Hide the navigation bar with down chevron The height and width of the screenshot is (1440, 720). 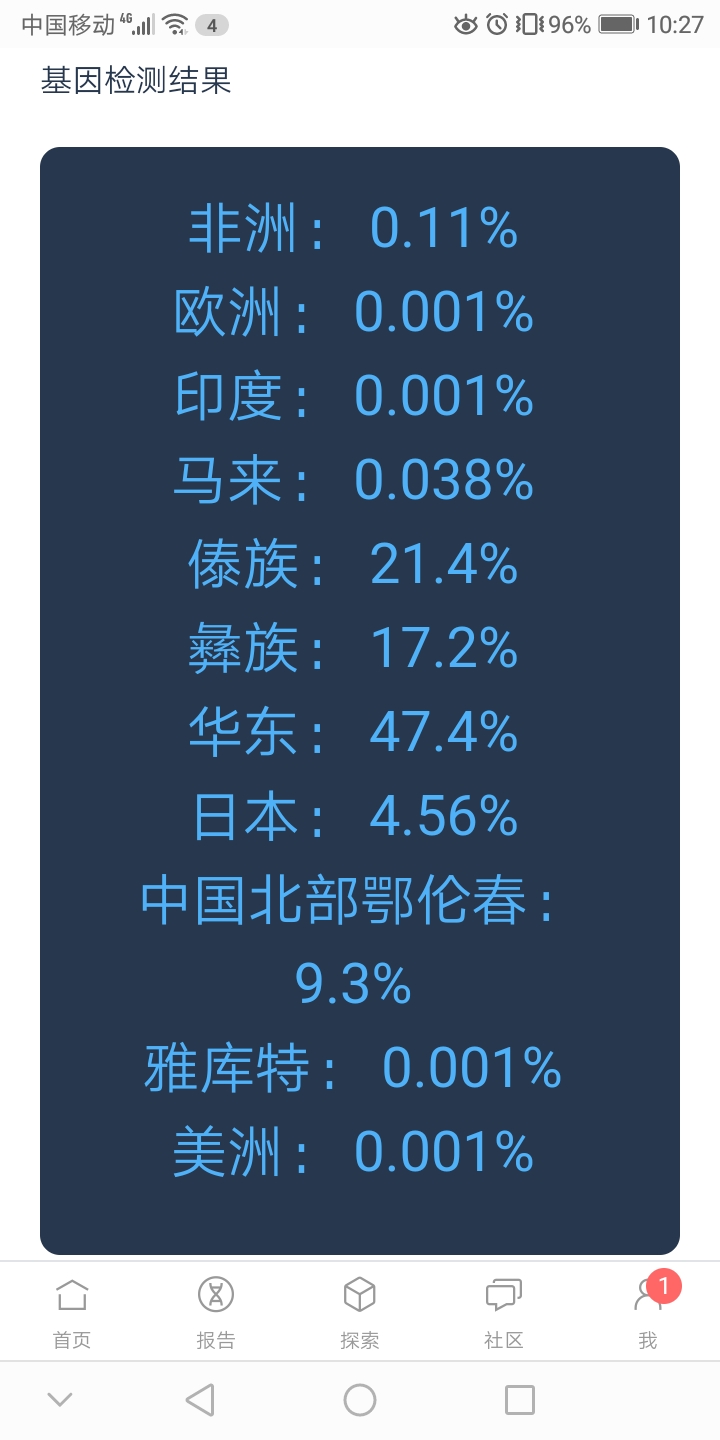click(x=60, y=1400)
